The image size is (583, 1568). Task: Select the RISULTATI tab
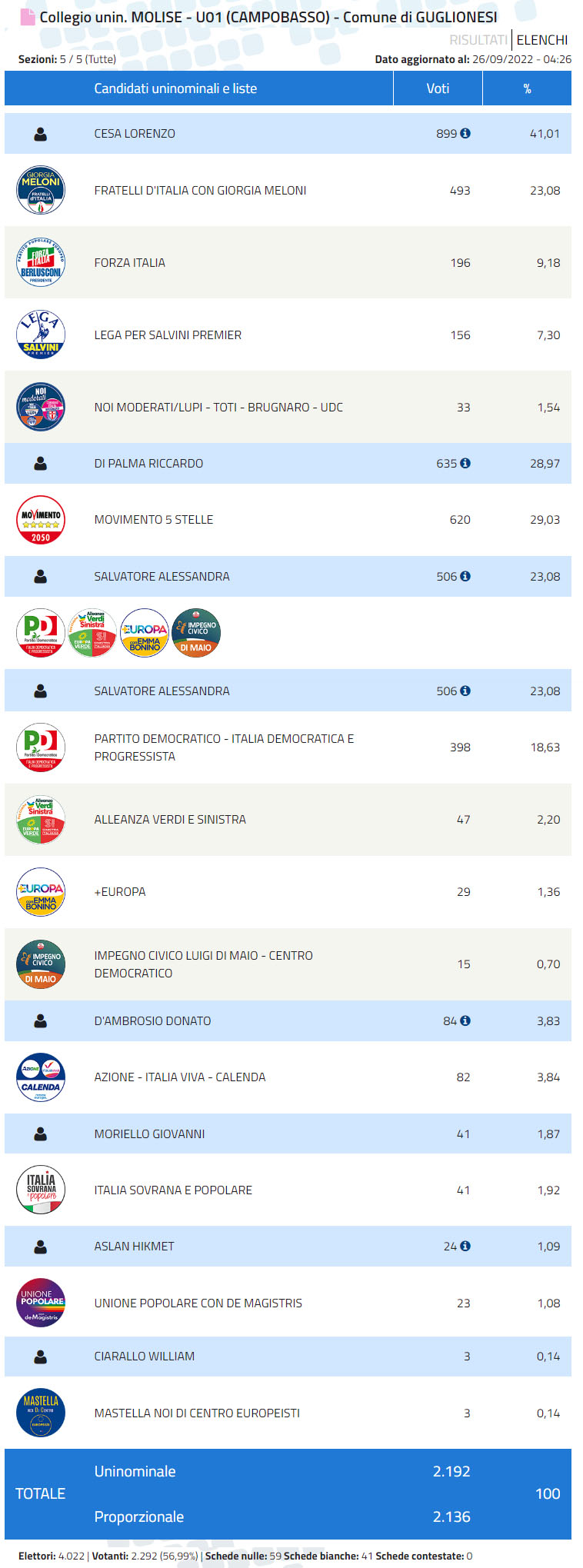[x=478, y=40]
